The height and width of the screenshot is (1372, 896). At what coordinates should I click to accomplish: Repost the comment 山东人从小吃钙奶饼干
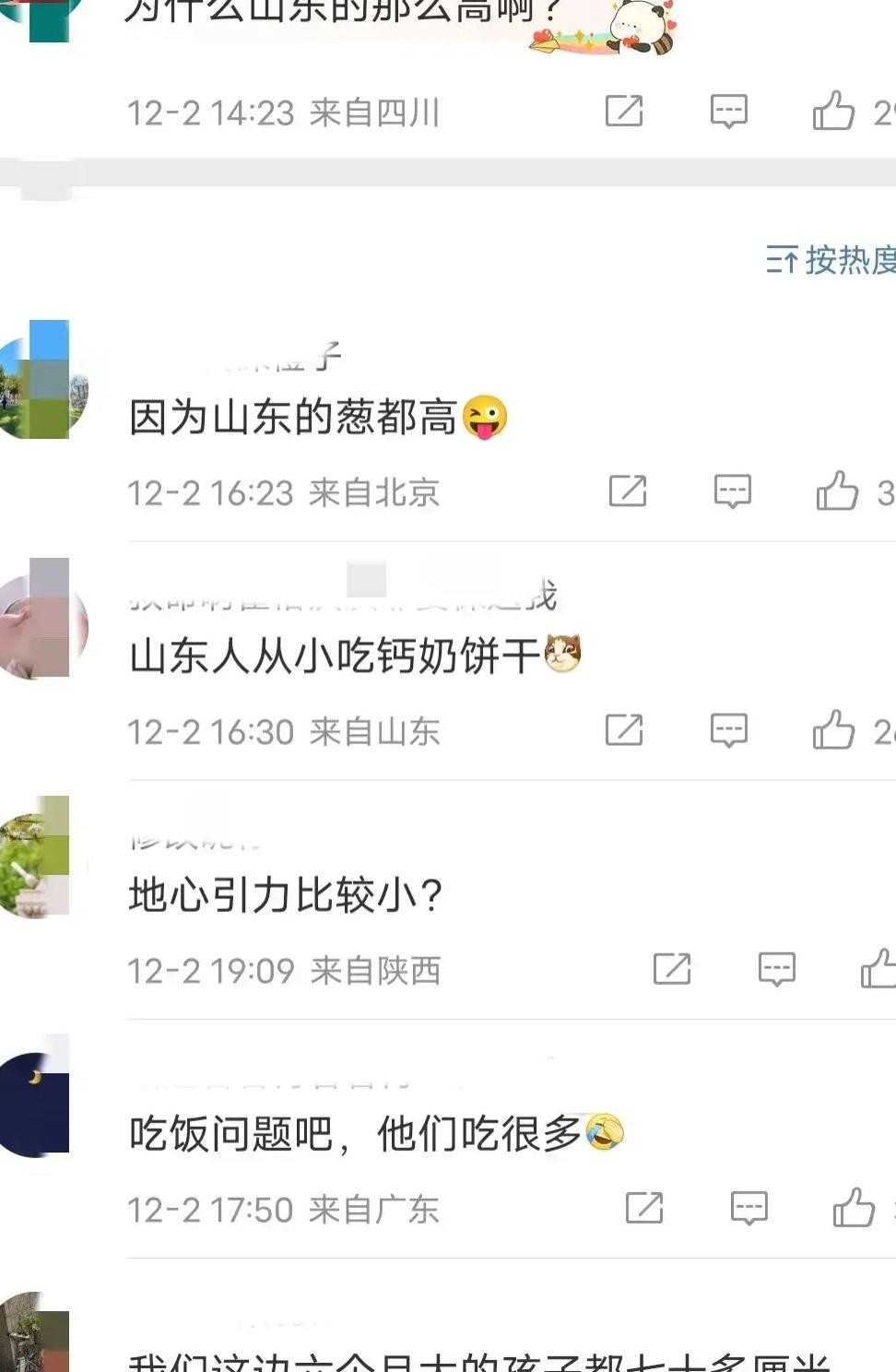[624, 730]
